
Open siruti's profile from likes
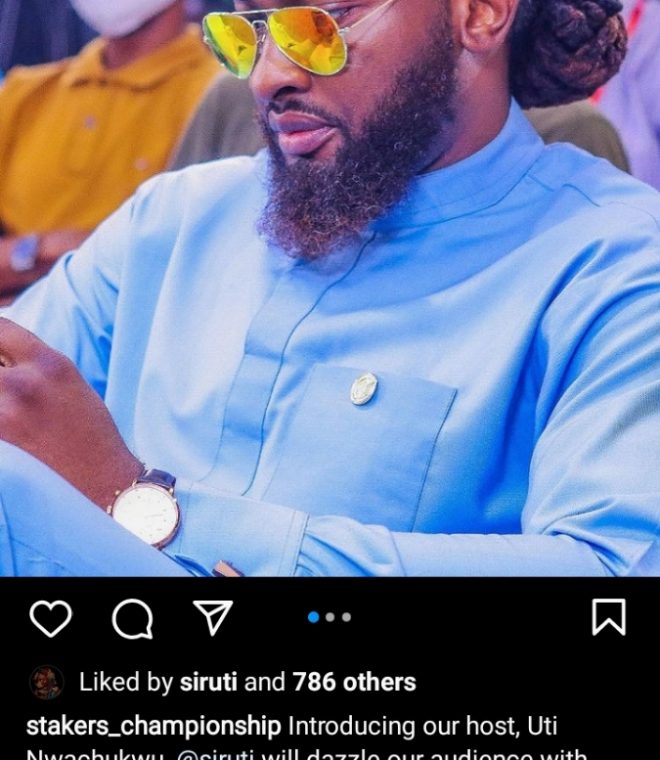click(x=209, y=683)
